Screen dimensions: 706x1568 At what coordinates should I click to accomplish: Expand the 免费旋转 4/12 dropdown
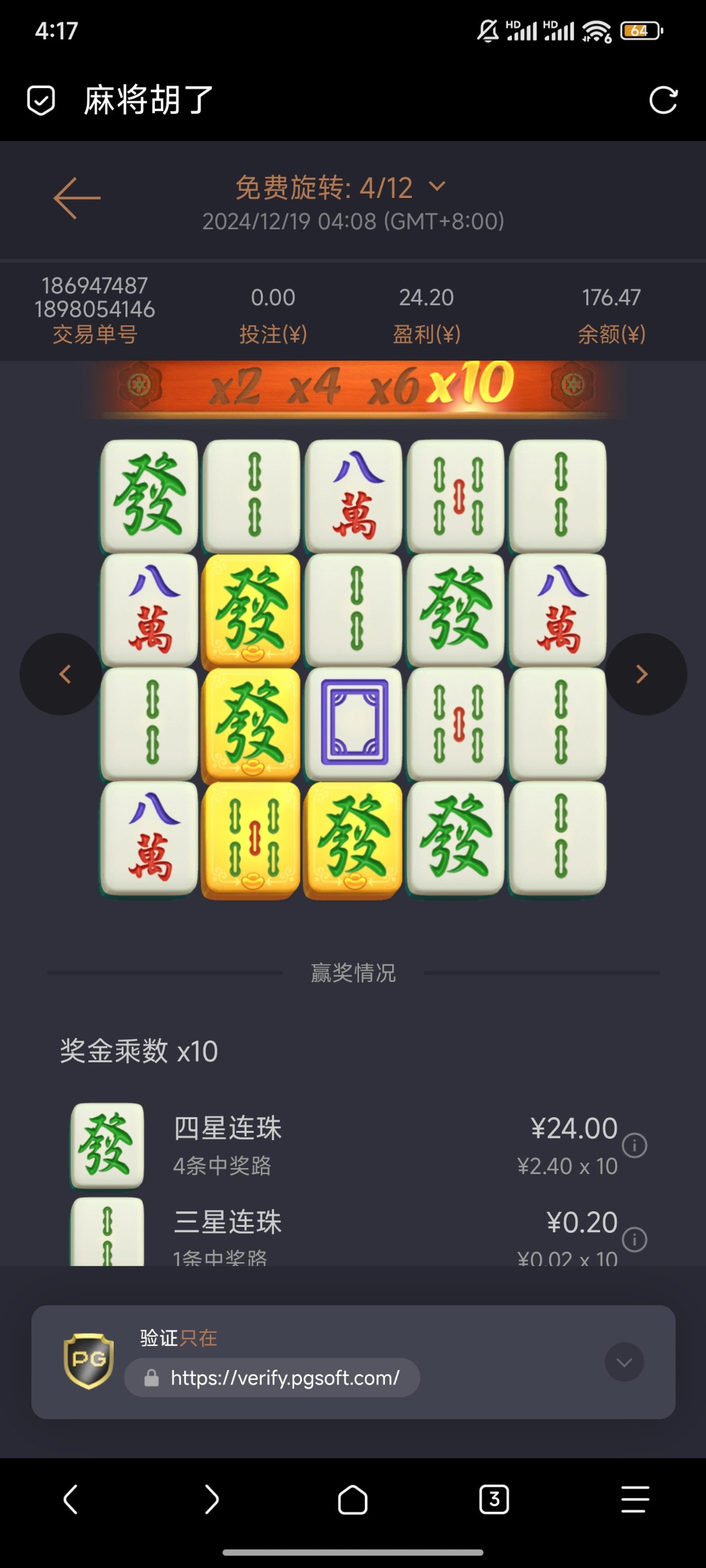[437, 187]
